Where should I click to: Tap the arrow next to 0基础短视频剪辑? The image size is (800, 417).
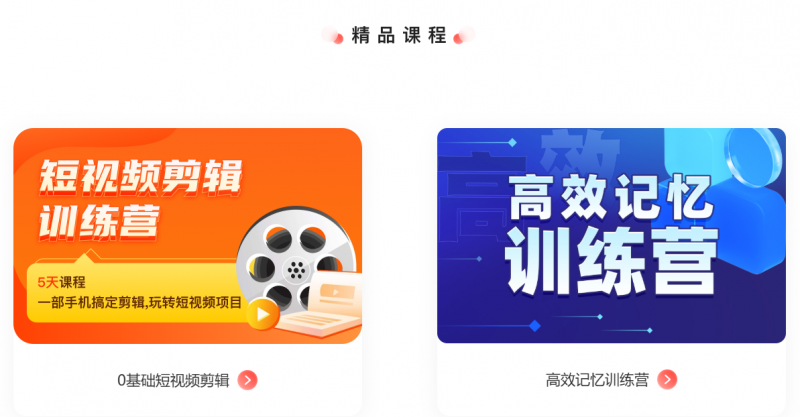248,380
